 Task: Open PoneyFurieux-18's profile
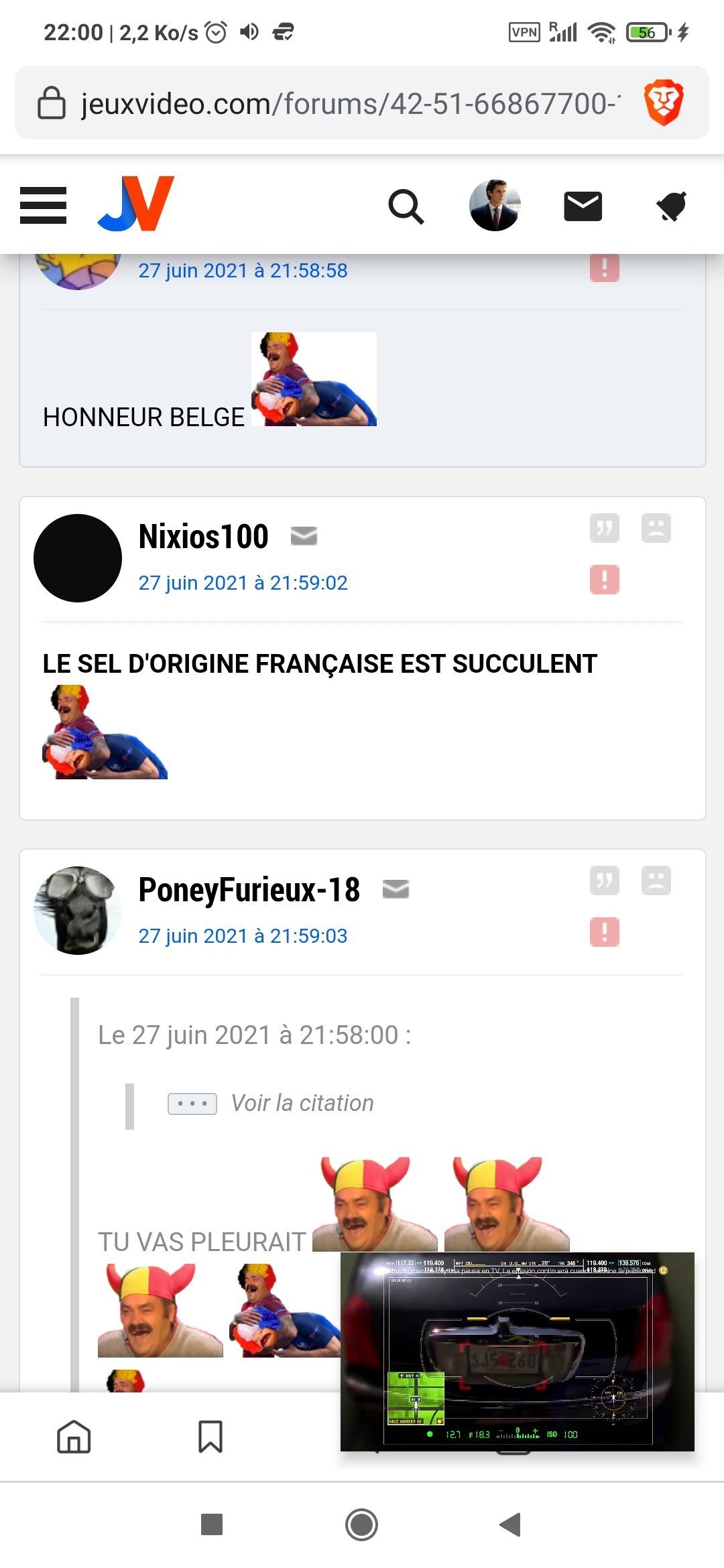(x=249, y=890)
